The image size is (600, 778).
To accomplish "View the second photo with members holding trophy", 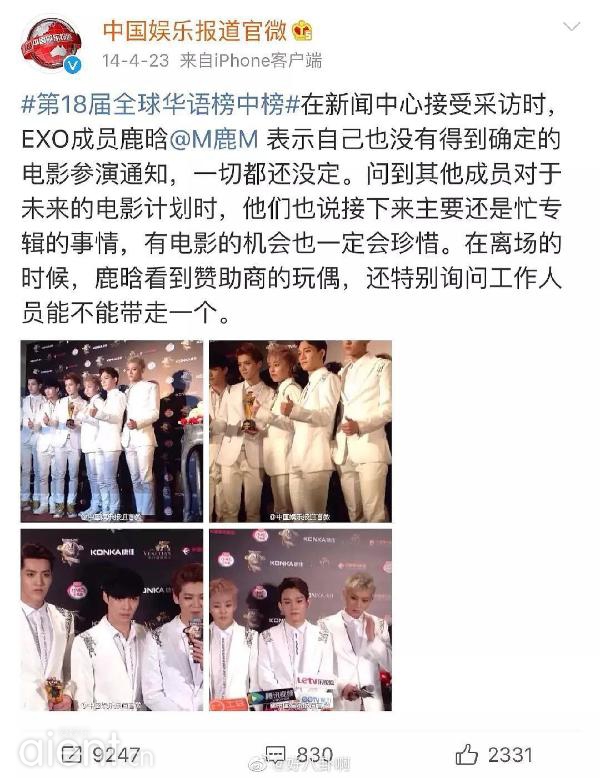I will pos(299,430).
